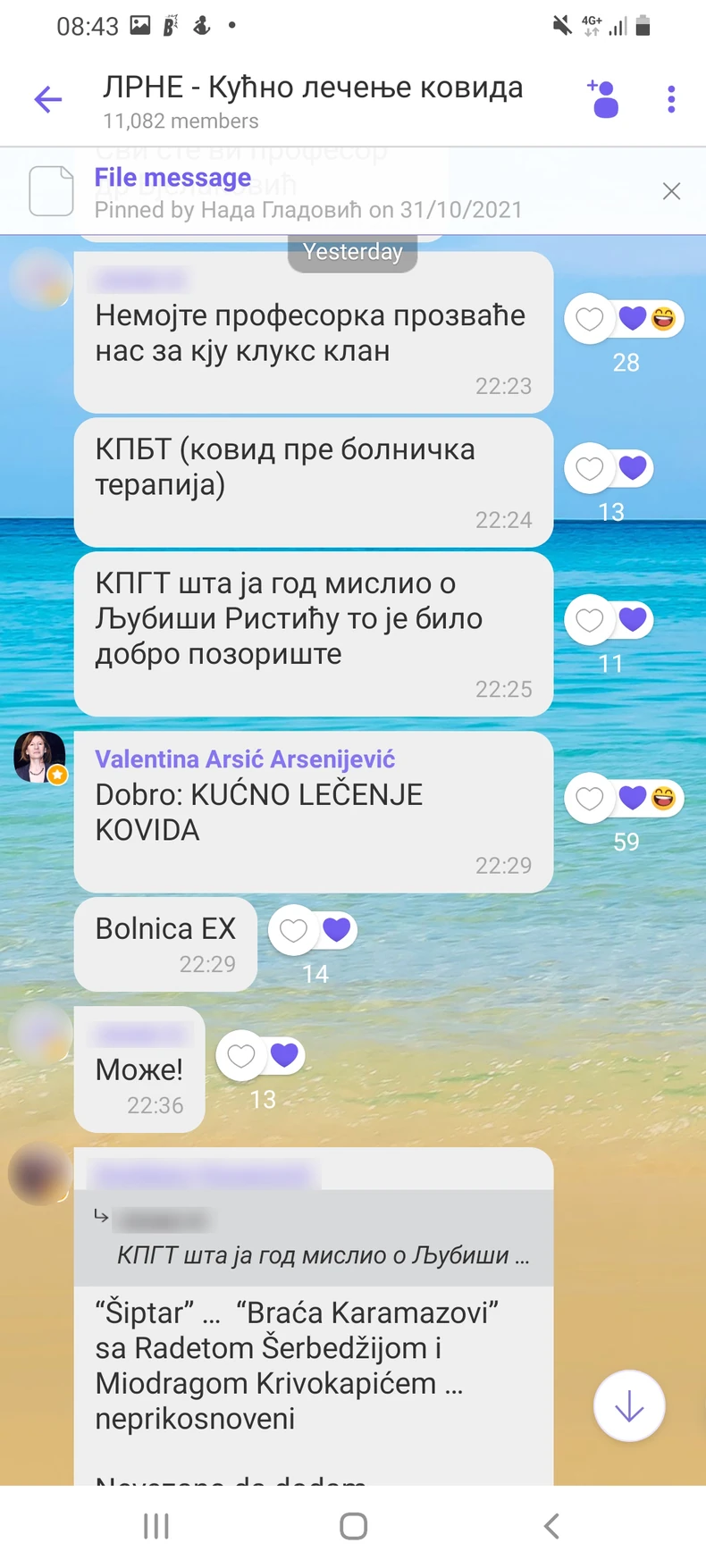Screen dimensions: 706x1568
Task: Dismiss the pinned message banner
Action: click(671, 191)
